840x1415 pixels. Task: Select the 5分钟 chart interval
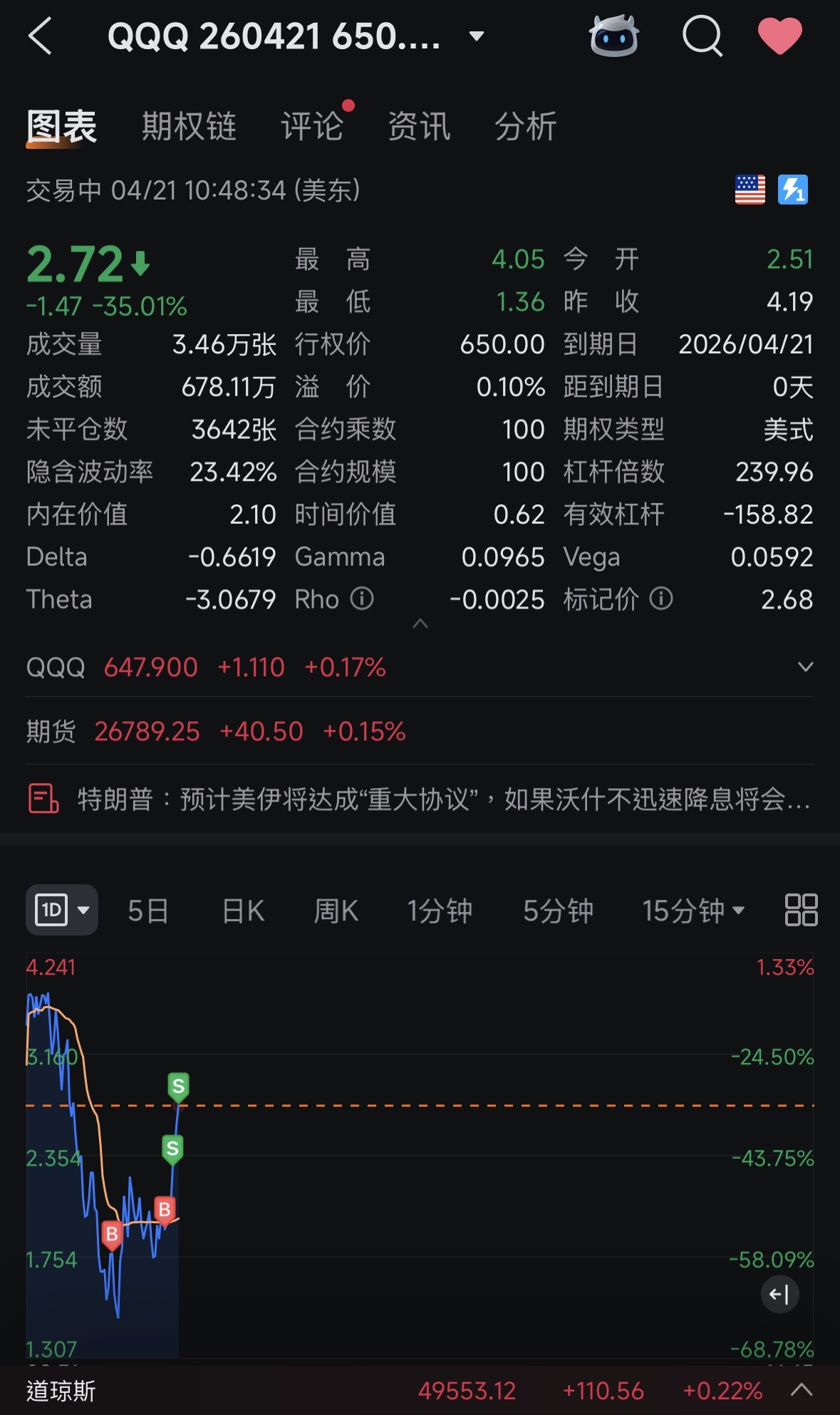[558, 911]
